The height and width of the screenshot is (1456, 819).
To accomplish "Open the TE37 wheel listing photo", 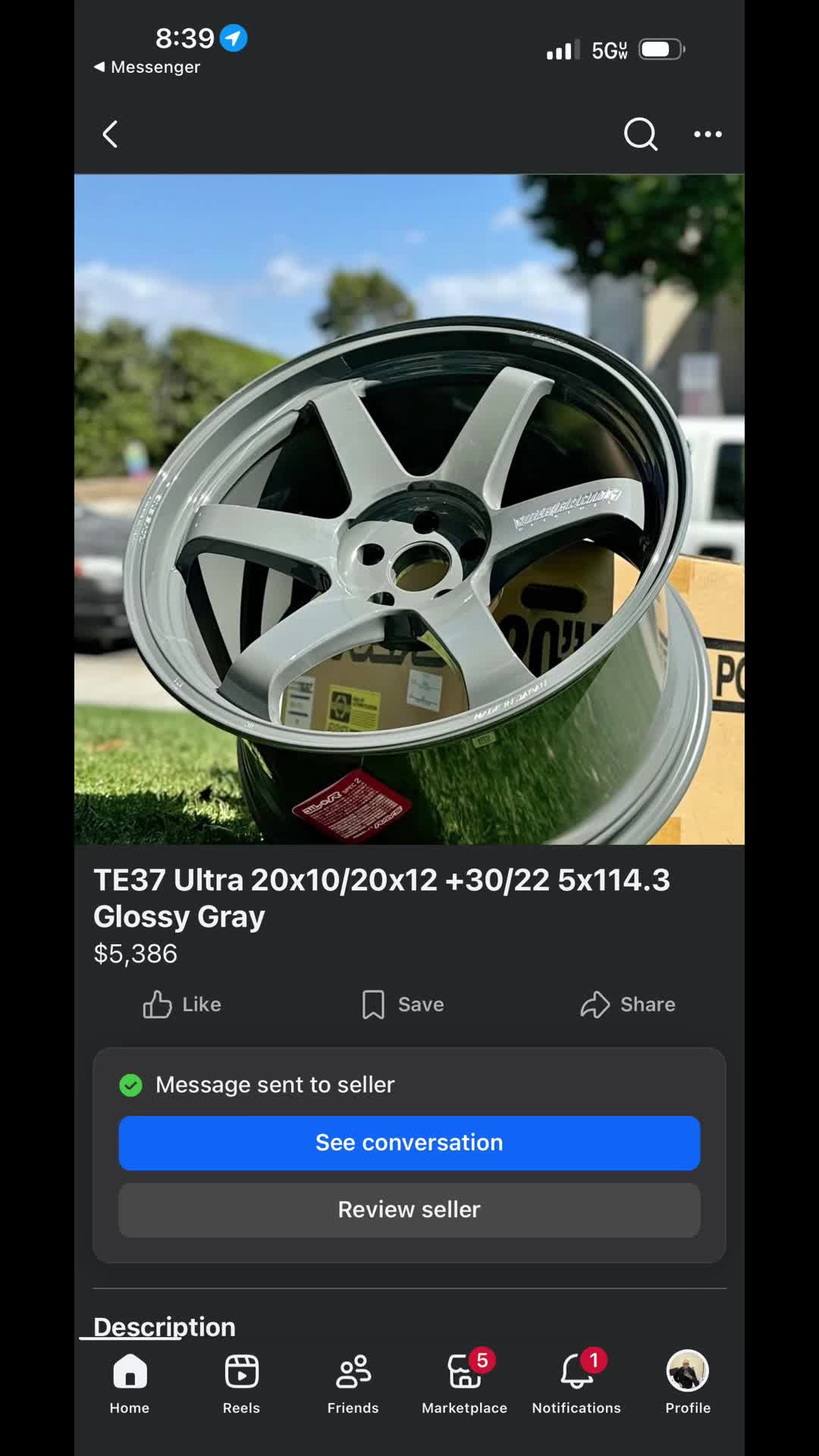I will (x=409, y=510).
